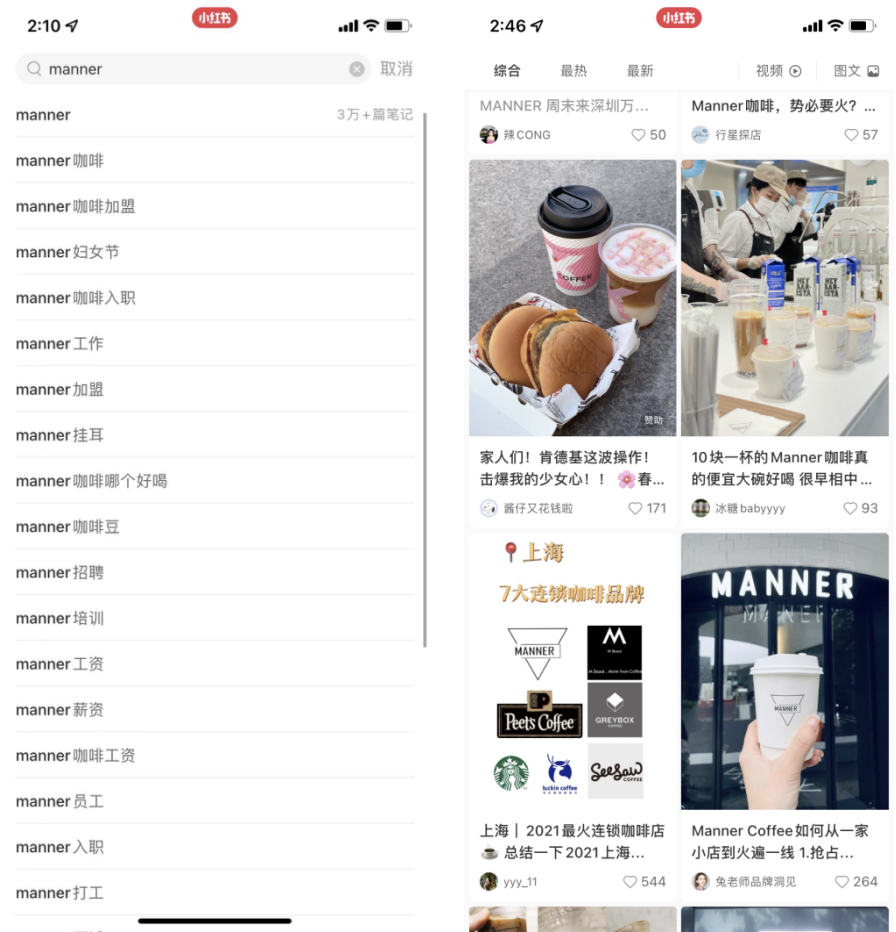Select the suggestion manner咖啡加盟
This screenshot has width=896, height=932.
[x=76, y=207]
